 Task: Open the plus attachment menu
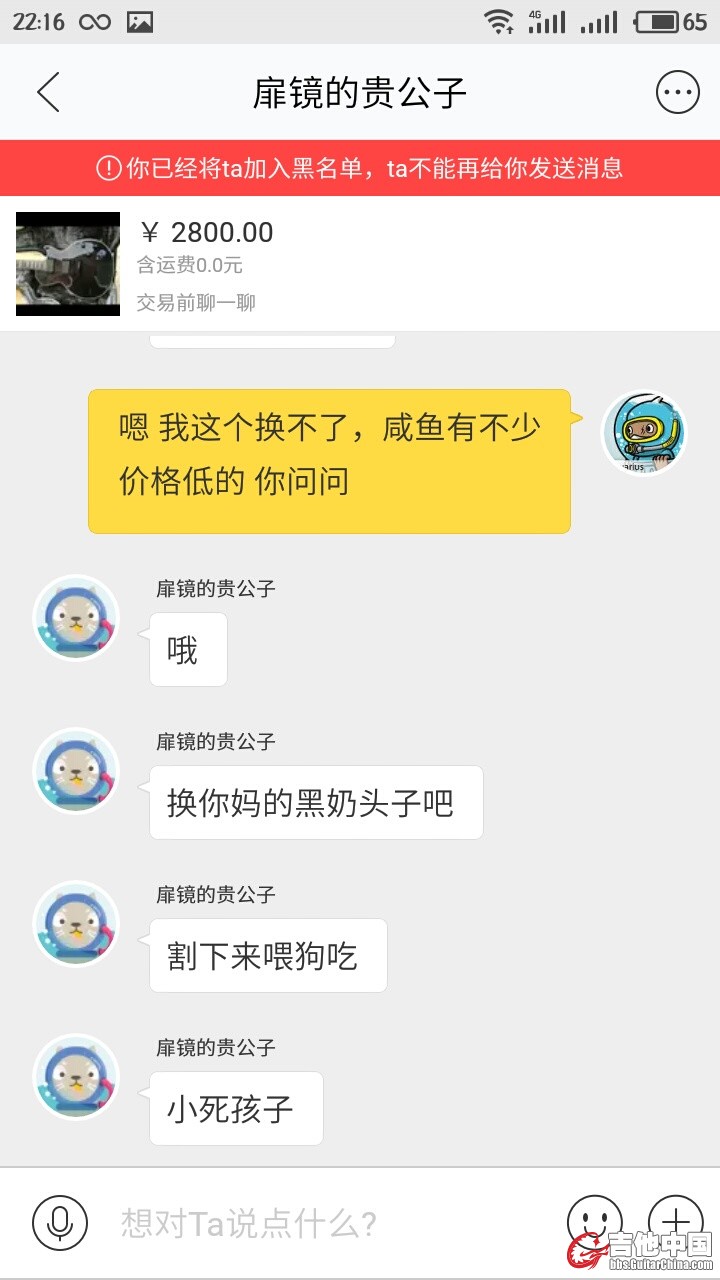(x=675, y=1220)
